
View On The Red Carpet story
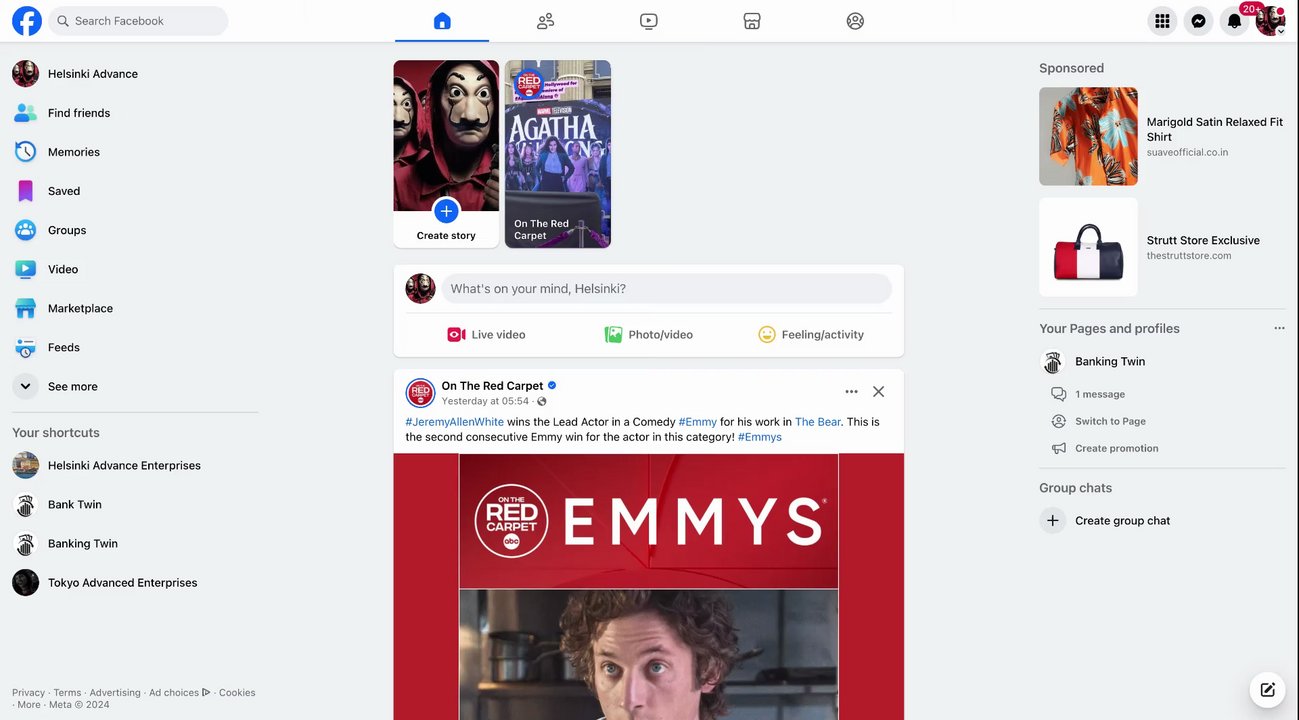pyautogui.click(x=557, y=154)
